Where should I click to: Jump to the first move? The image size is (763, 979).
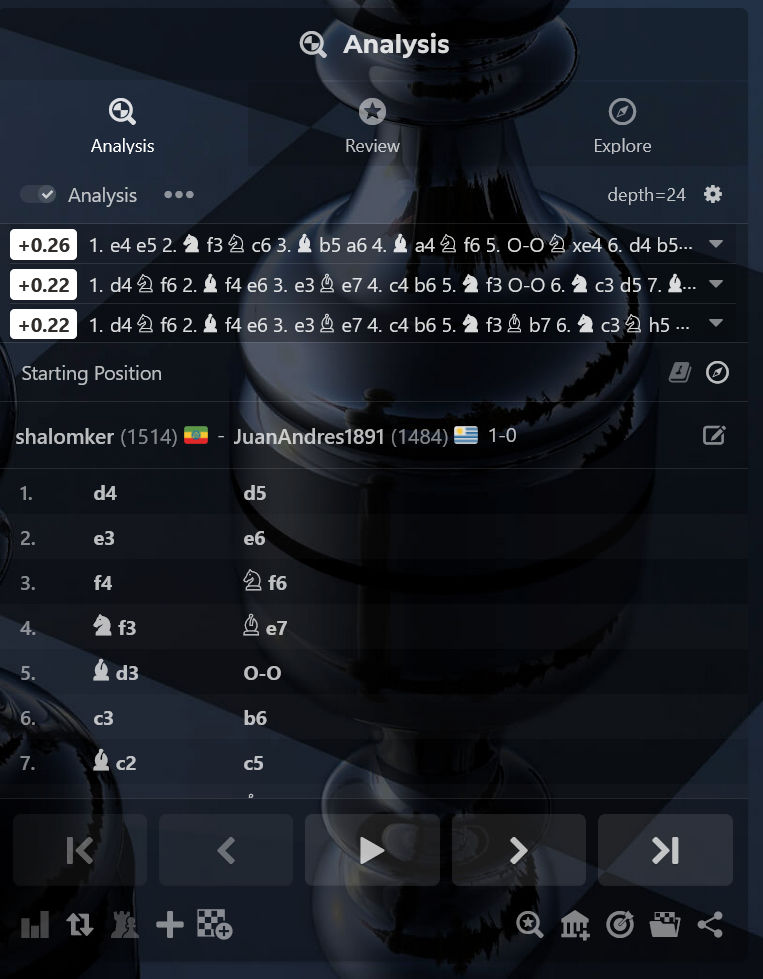coord(80,850)
